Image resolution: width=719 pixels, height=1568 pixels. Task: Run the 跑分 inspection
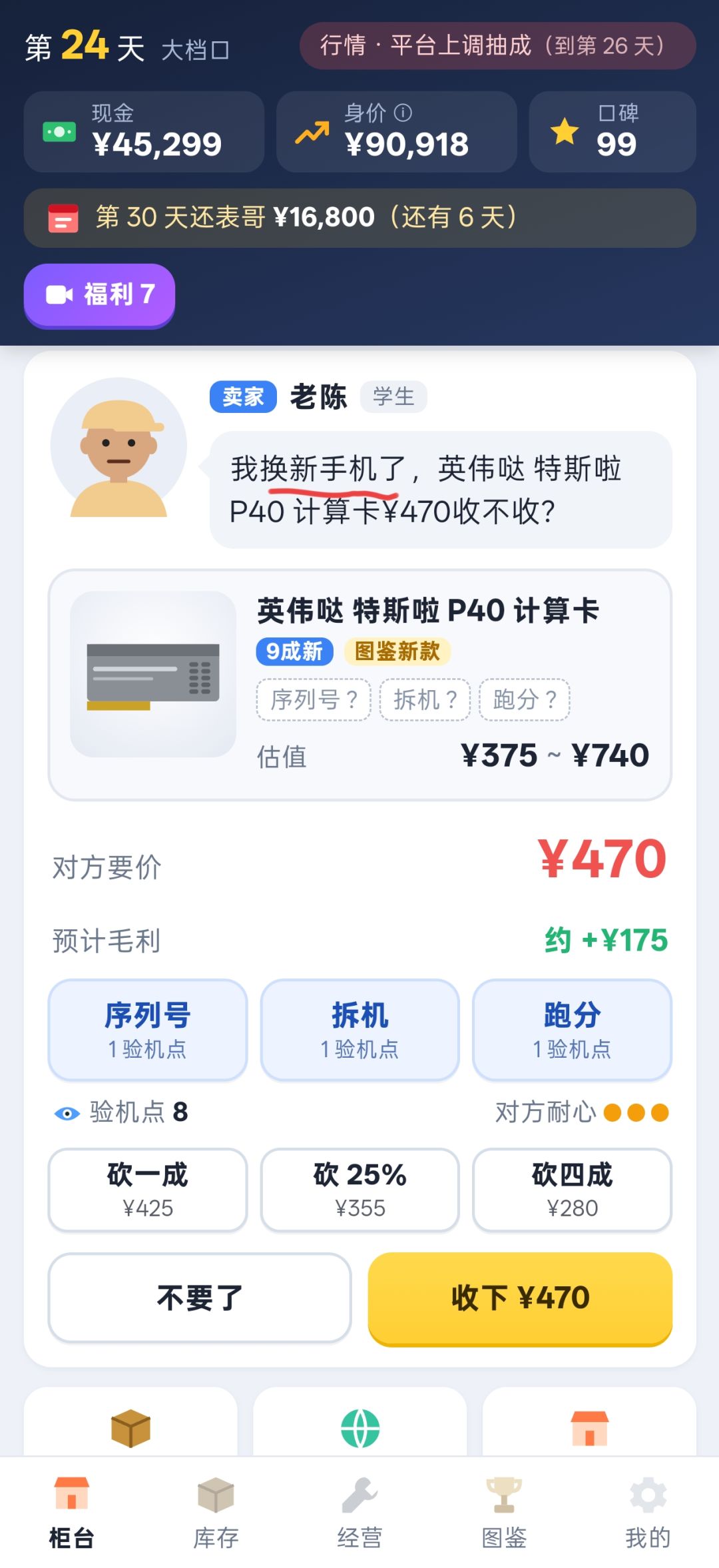pyautogui.click(x=572, y=1030)
